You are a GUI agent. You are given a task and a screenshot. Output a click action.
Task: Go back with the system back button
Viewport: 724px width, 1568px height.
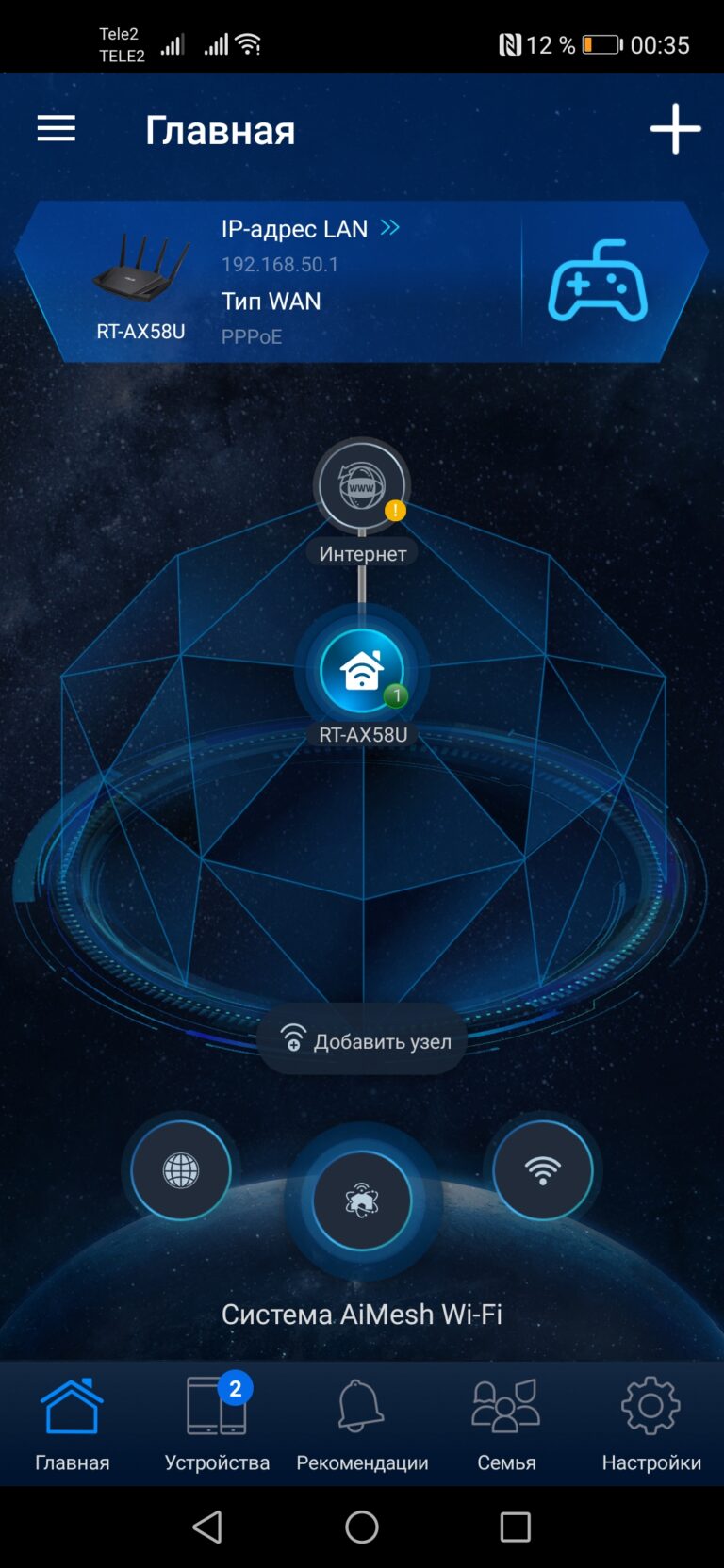(207, 1527)
